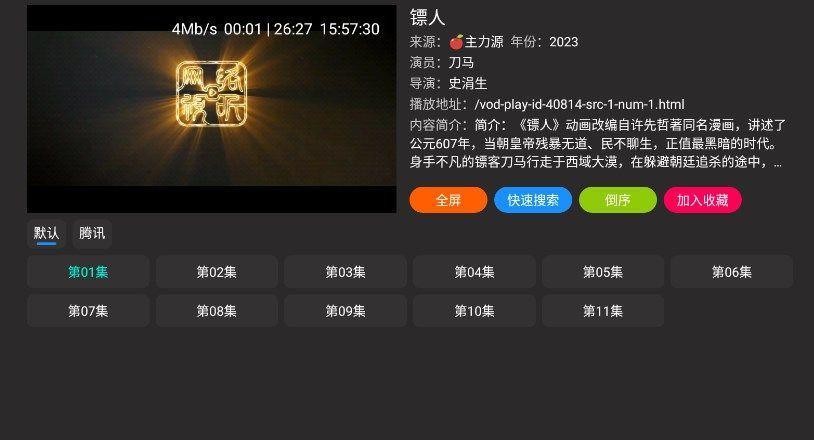Choose episode 第09集
Screen dimensions: 814x440
(x=345, y=311)
